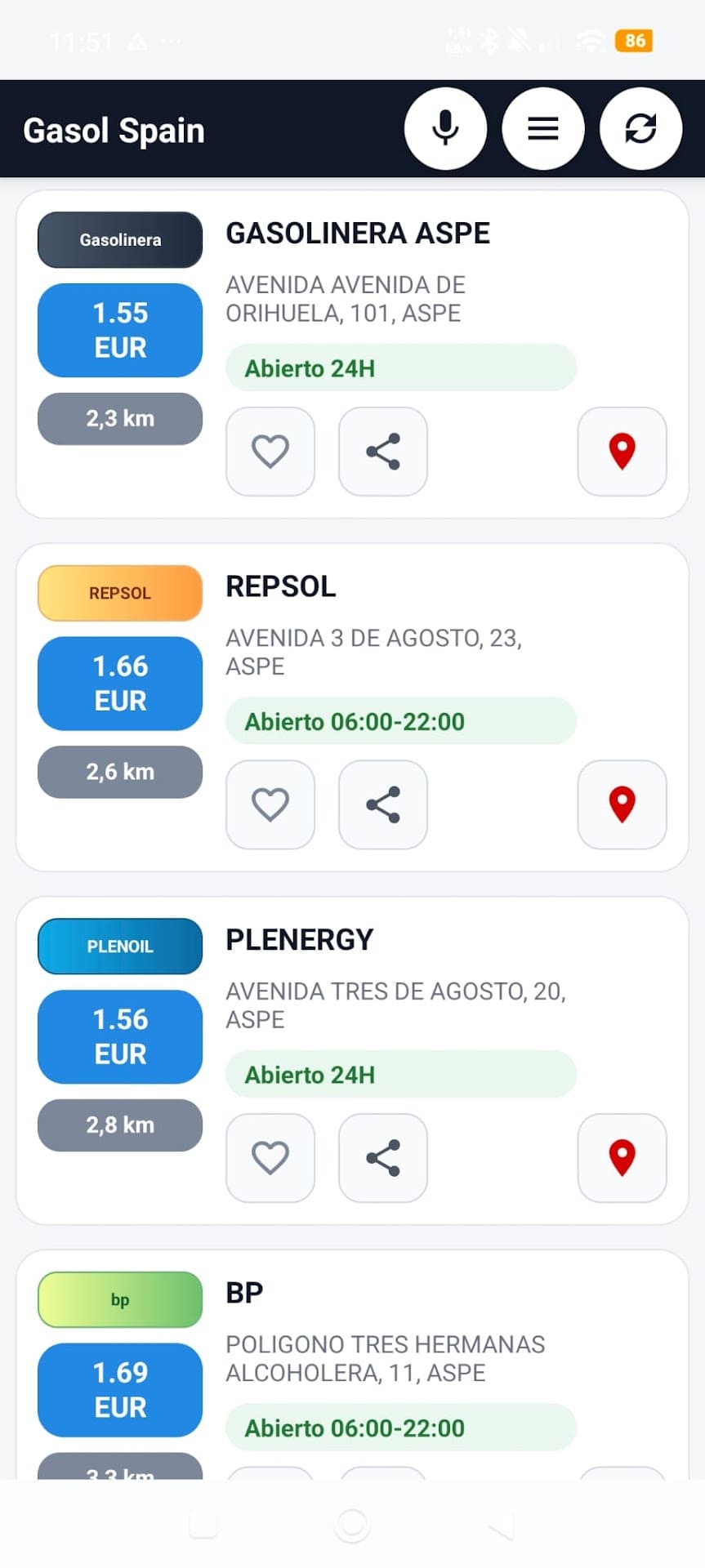Tap the REPSOL brand badge
The image size is (705, 1568).
pos(119,593)
